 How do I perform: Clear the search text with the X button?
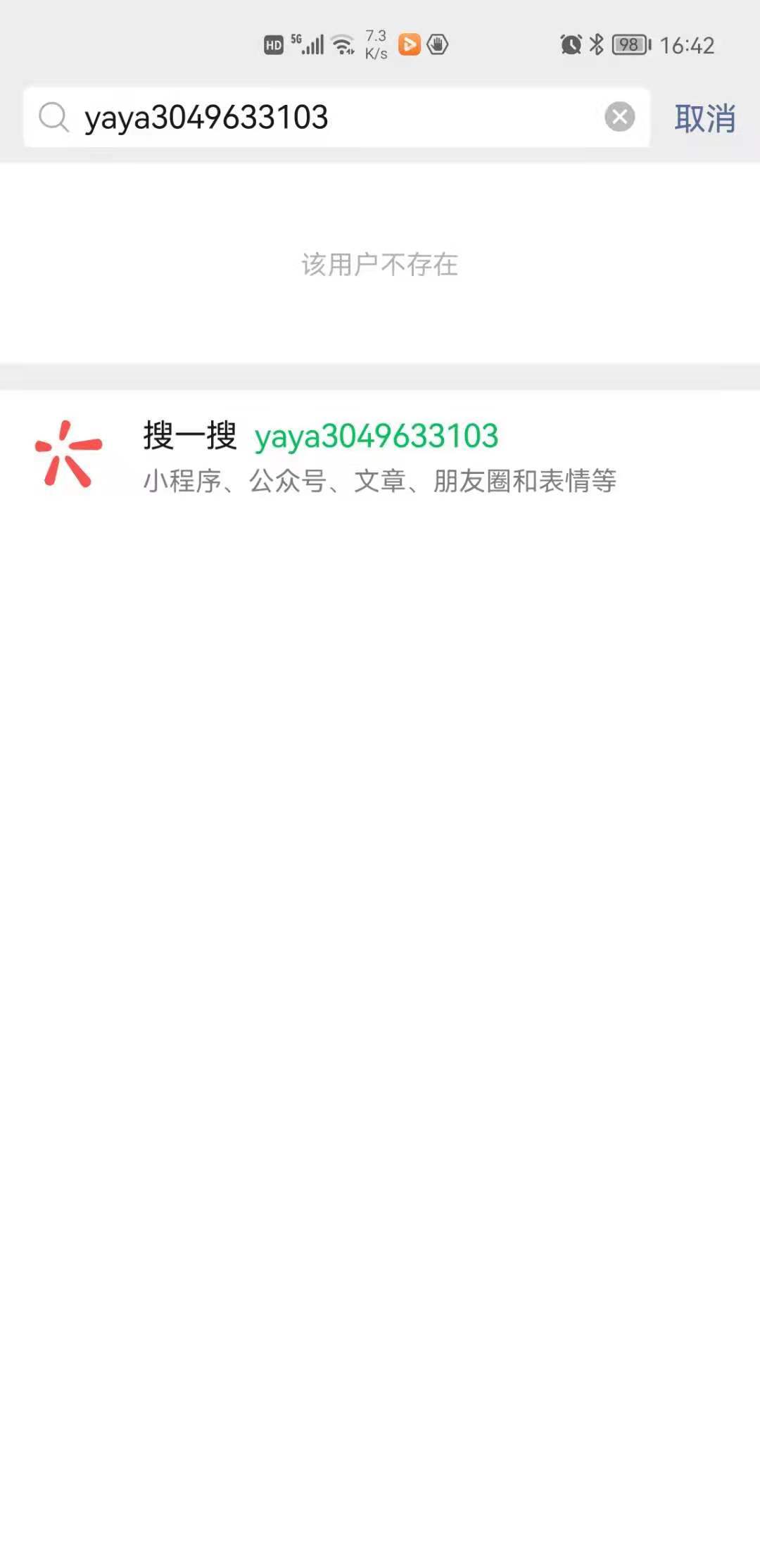619,117
